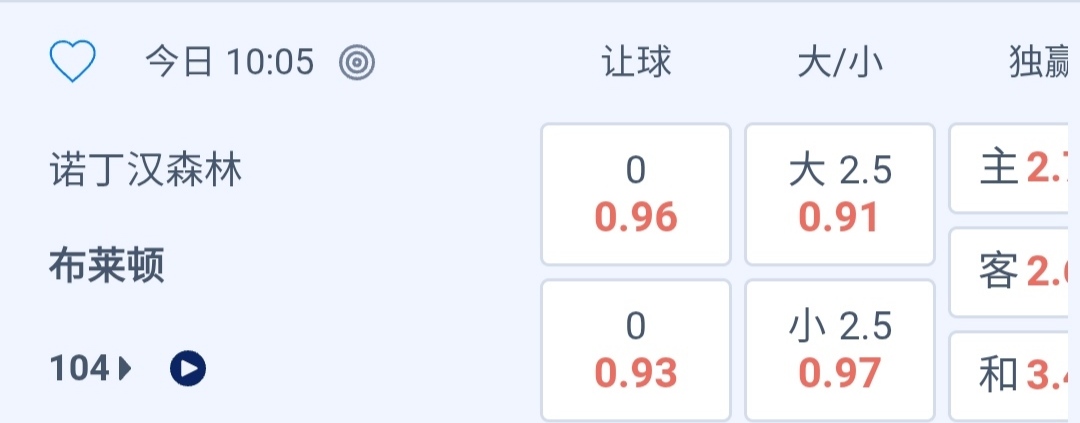Choose draw (和) odds
Image resolution: width=1080 pixels, height=423 pixels.
pyautogui.click(x=1015, y=375)
